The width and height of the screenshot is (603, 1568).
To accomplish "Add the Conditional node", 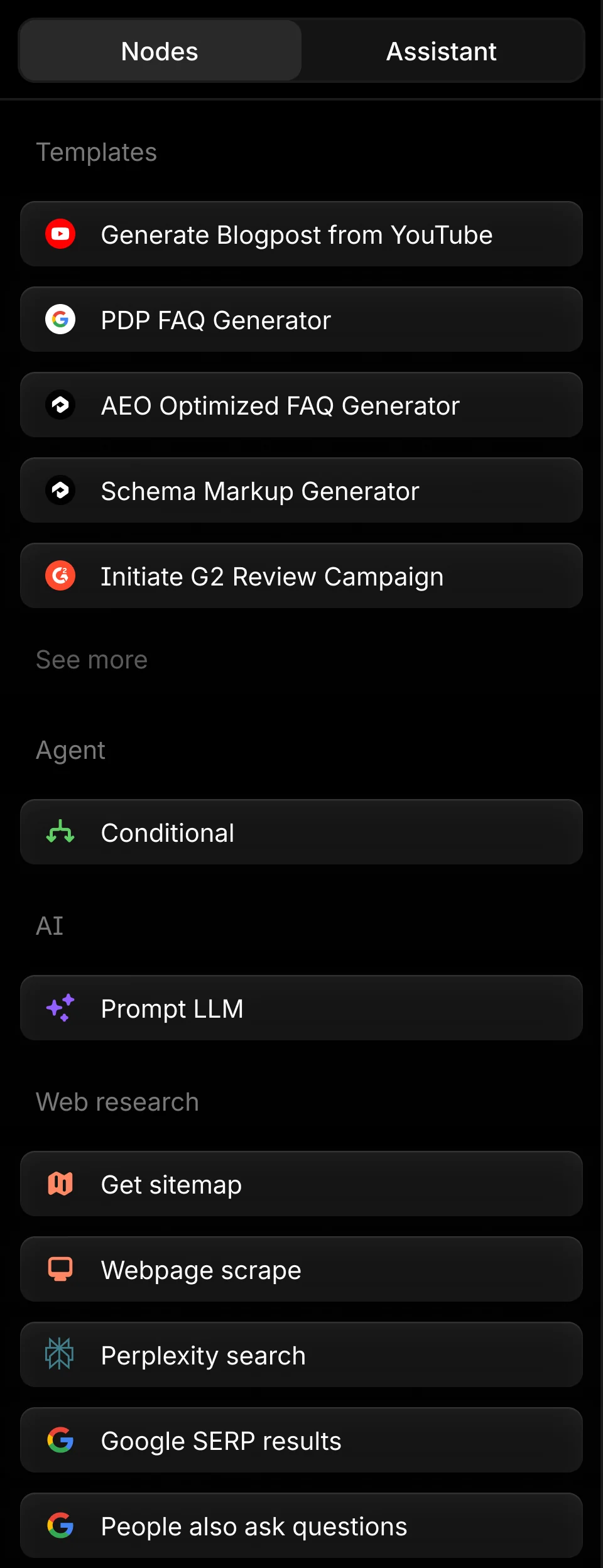I will (301, 832).
